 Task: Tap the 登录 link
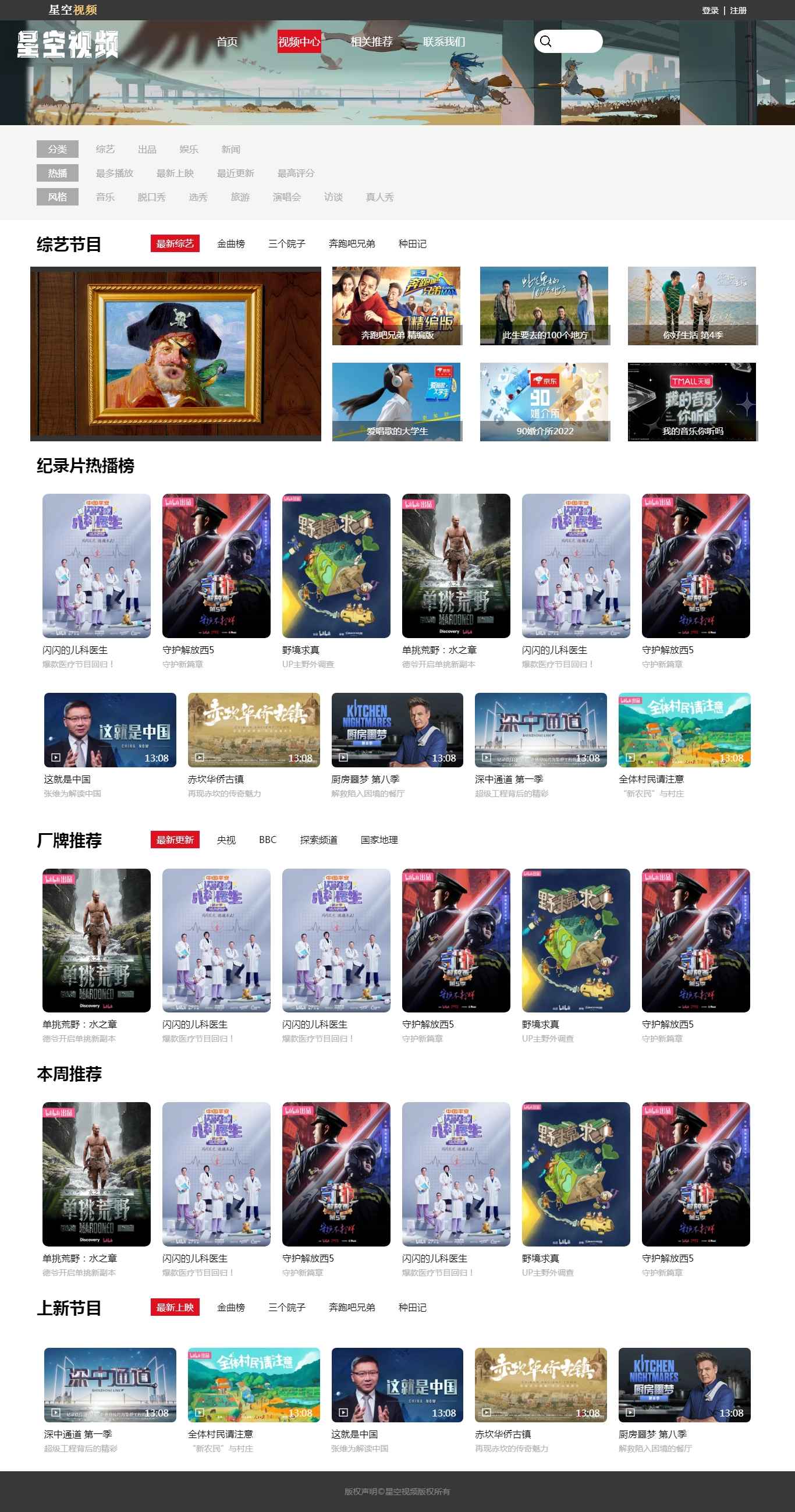[x=710, y=10]
